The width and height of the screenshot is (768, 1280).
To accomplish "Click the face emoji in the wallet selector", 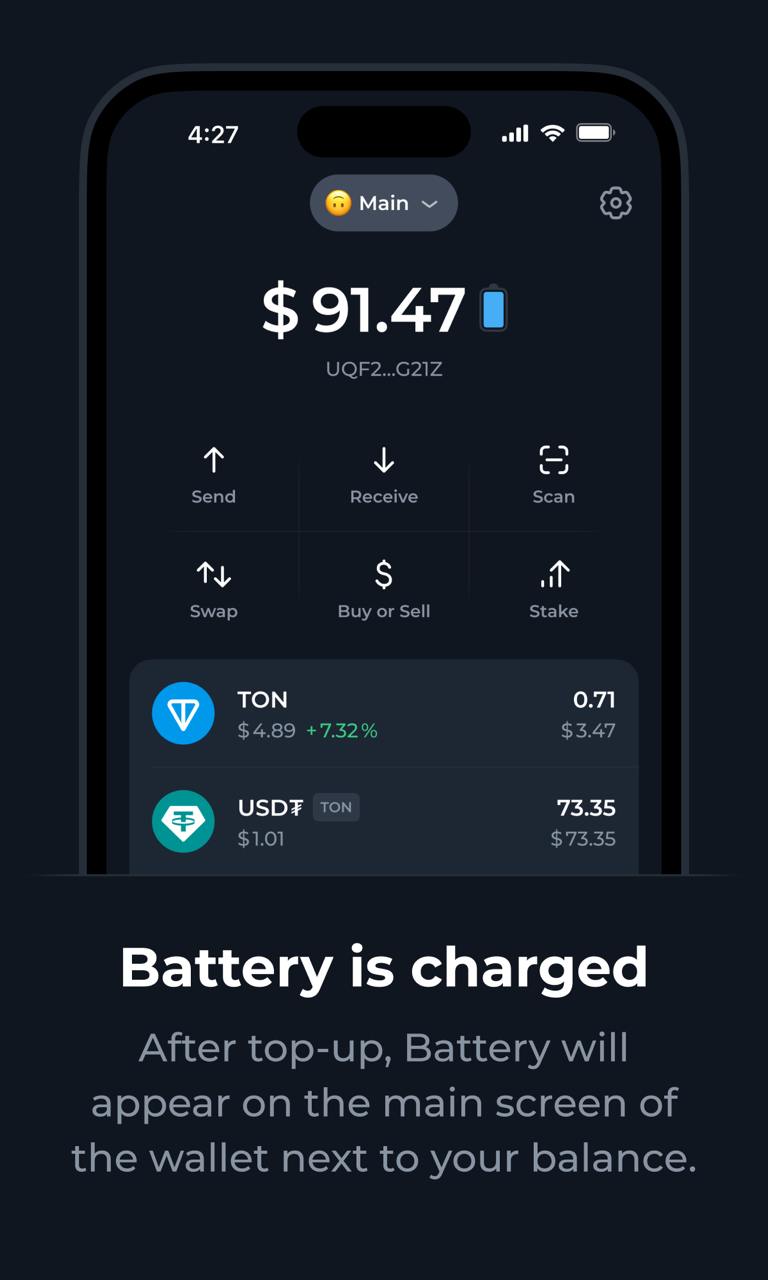I will tap(339, 203).
